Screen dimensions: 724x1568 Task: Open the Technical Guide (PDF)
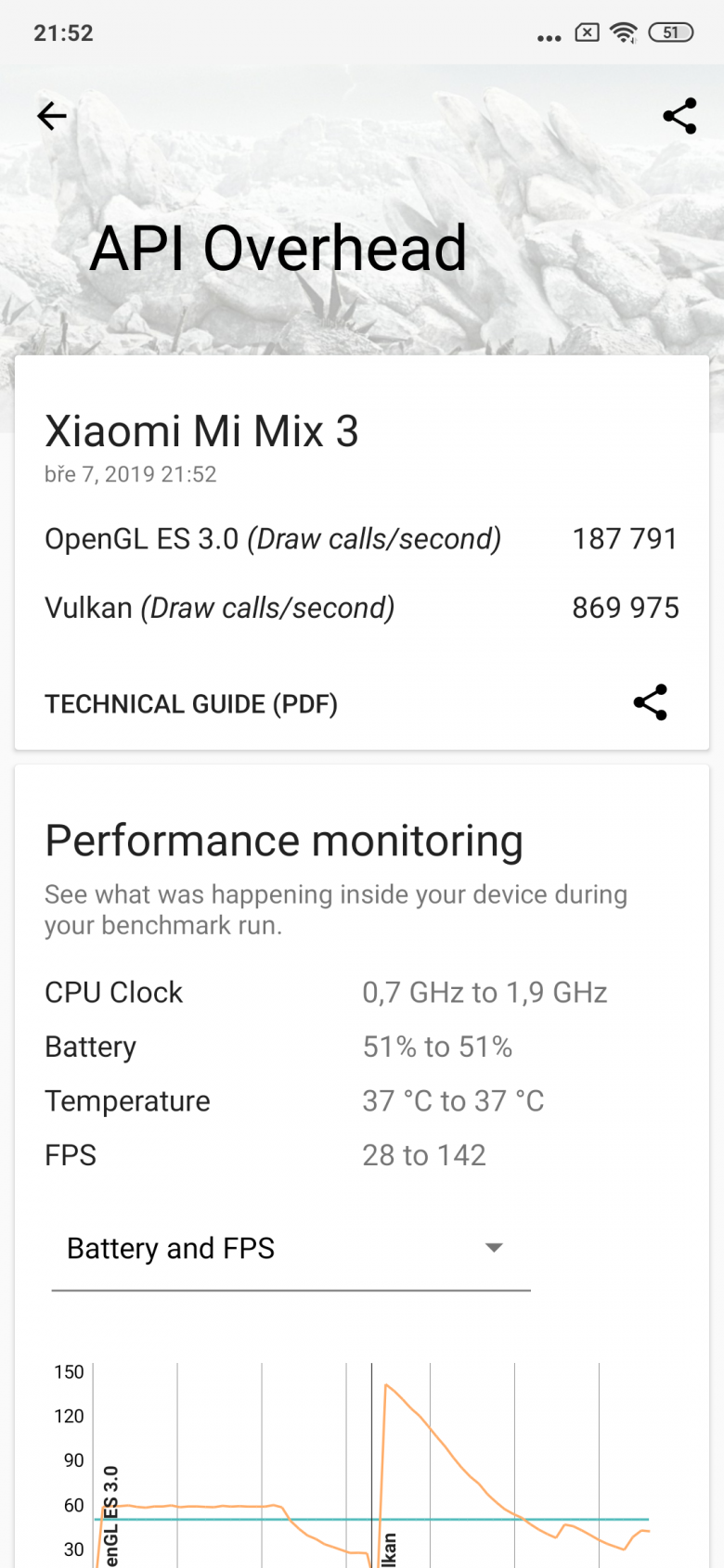tap(191, 704)
